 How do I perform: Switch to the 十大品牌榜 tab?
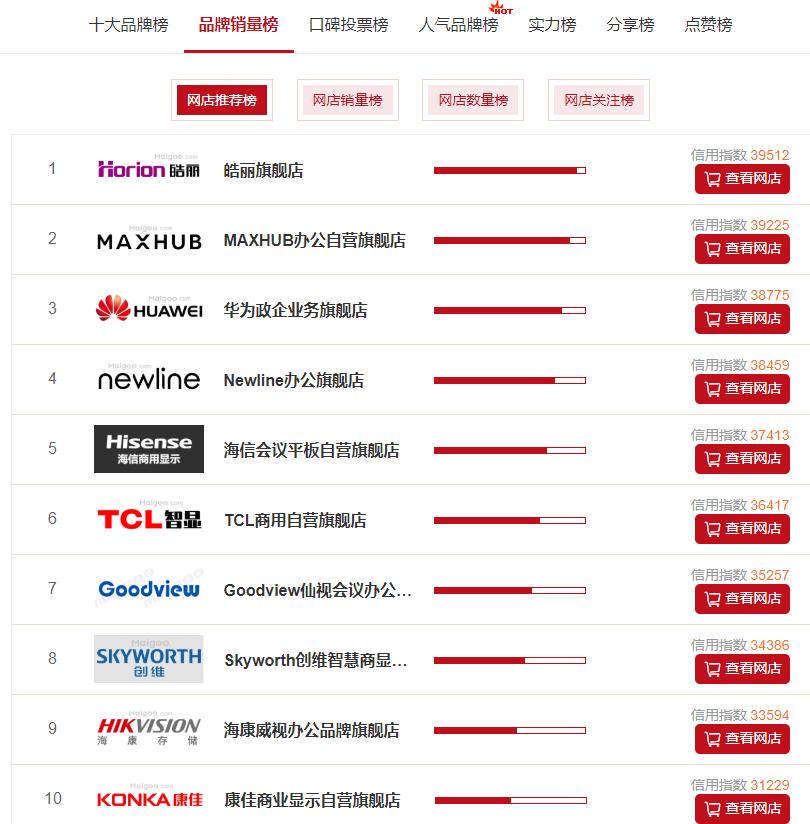click(x=128, y=25)
